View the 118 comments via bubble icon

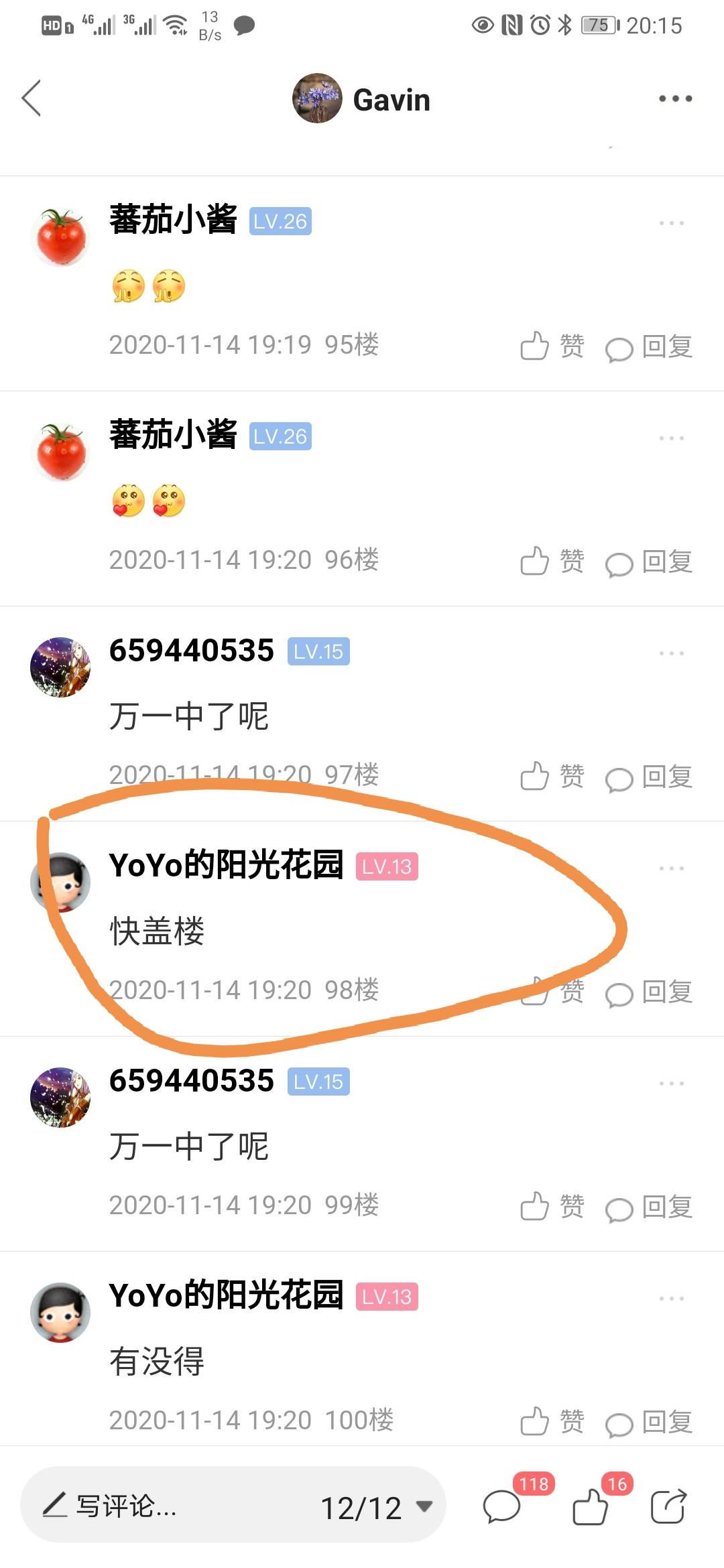[x=502, y=1507]
